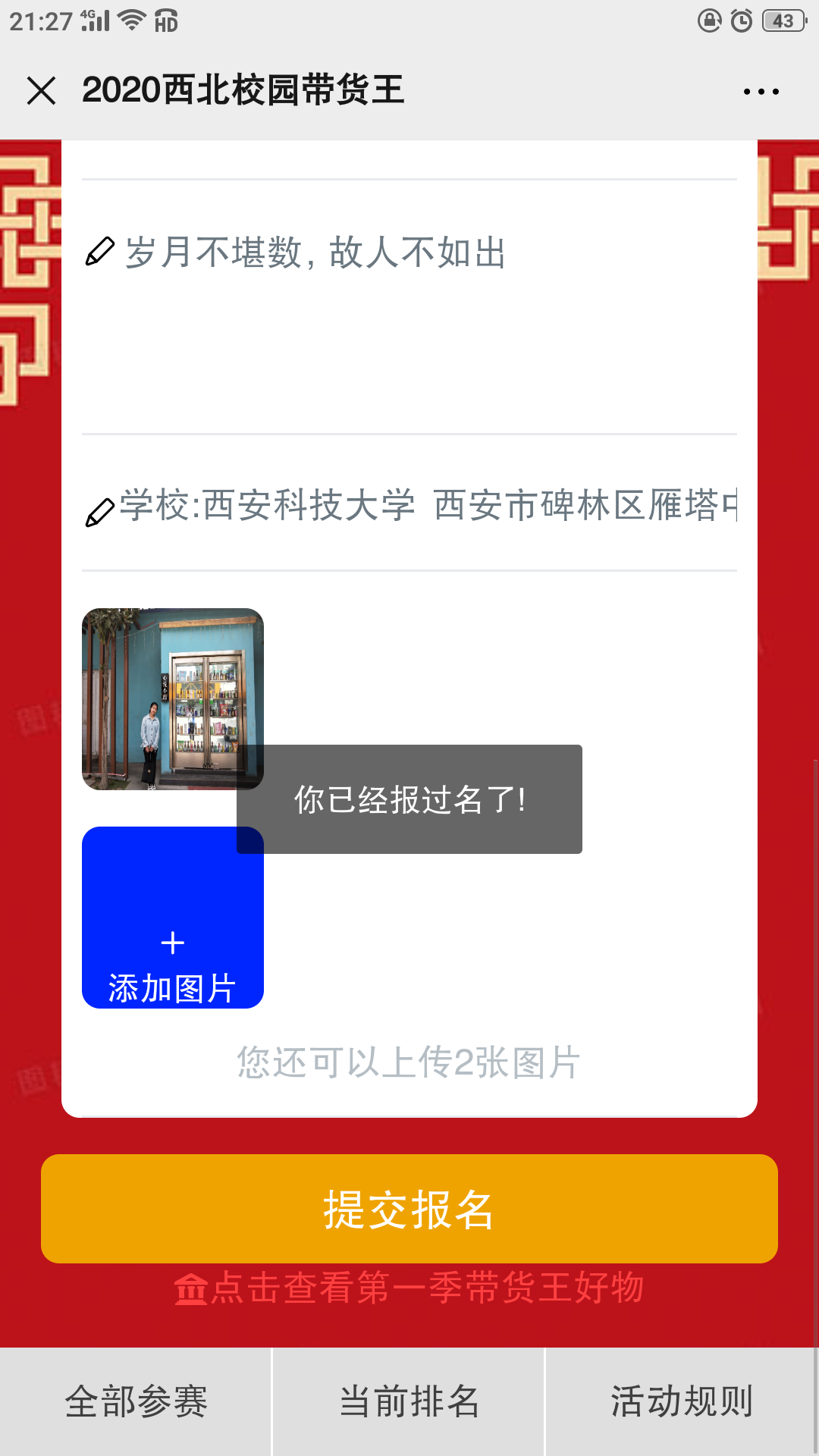
Task: Open the three-dot overflow menu
Action: click(761, 92)
